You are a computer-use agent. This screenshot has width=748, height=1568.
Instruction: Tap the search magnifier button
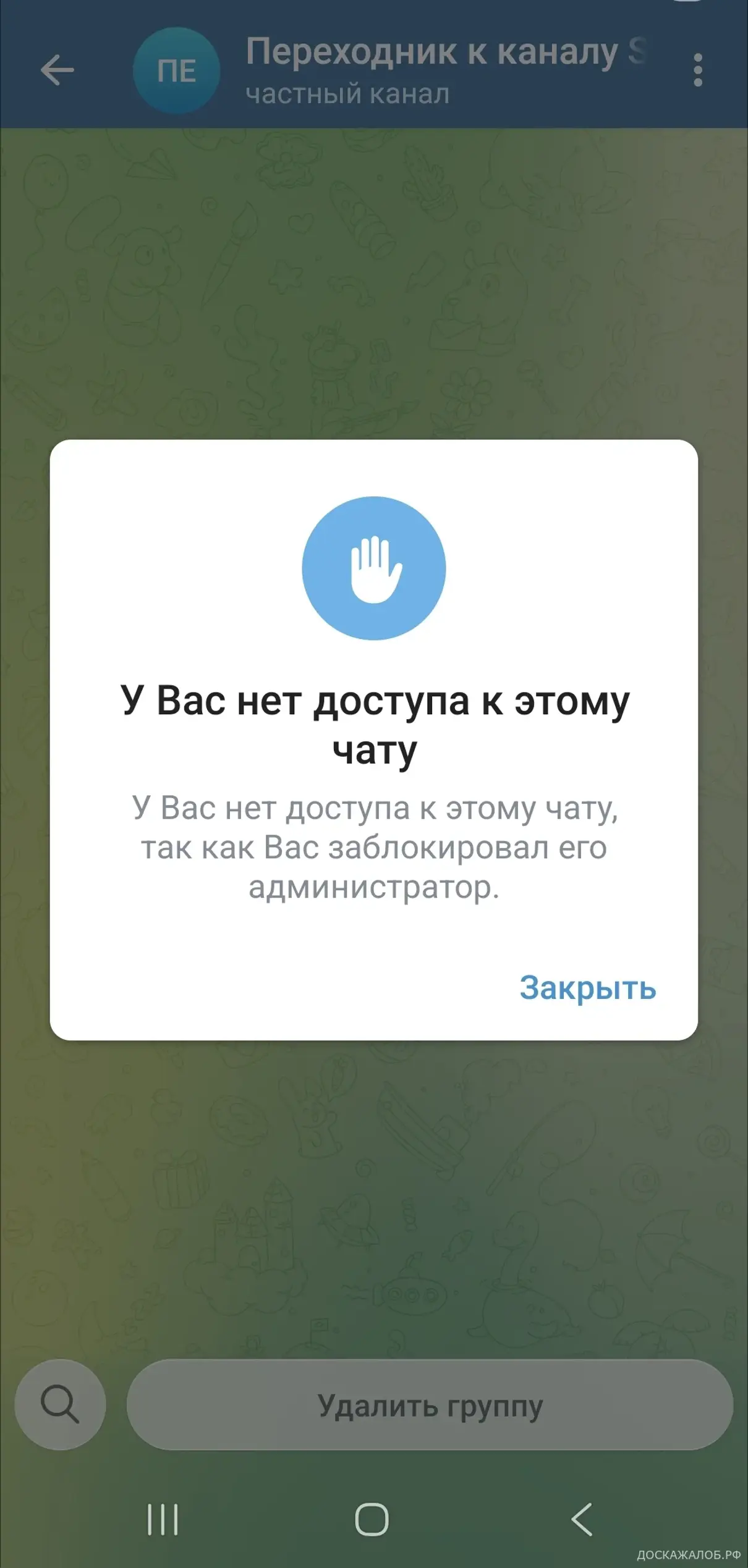pos(60,1404)
